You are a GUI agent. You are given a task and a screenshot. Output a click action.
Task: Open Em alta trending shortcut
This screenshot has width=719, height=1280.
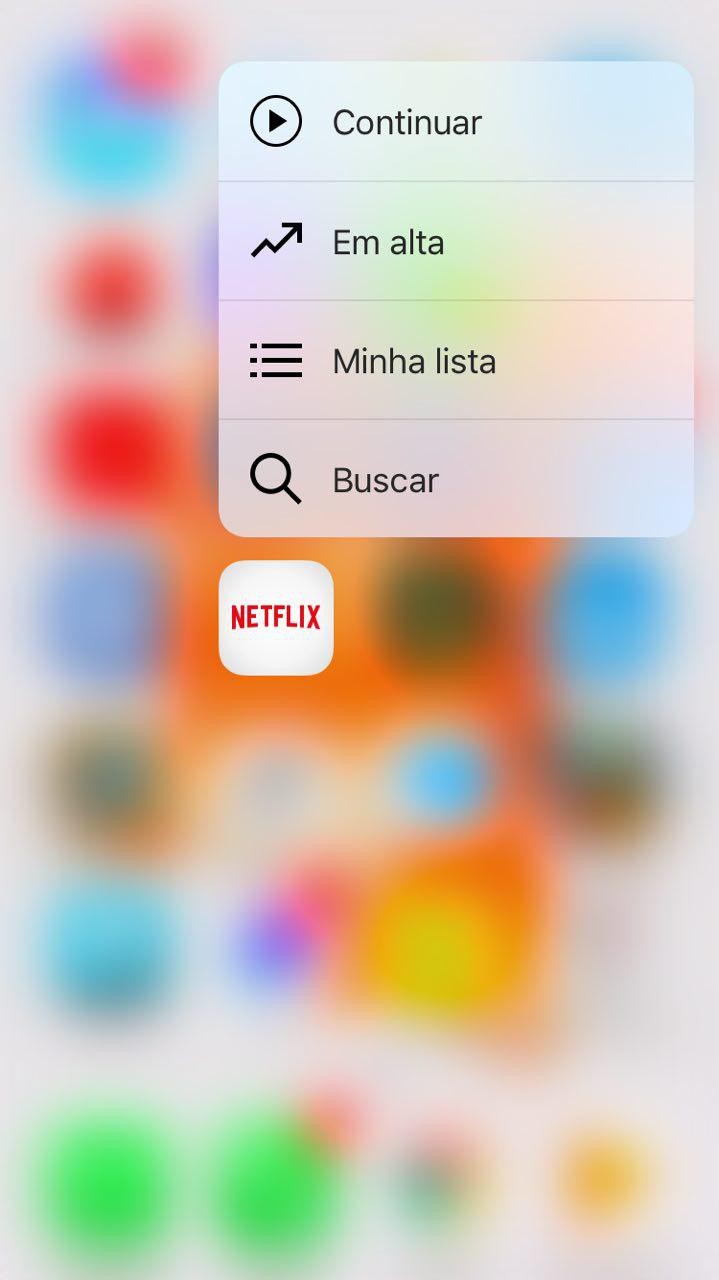pos(455,242)
